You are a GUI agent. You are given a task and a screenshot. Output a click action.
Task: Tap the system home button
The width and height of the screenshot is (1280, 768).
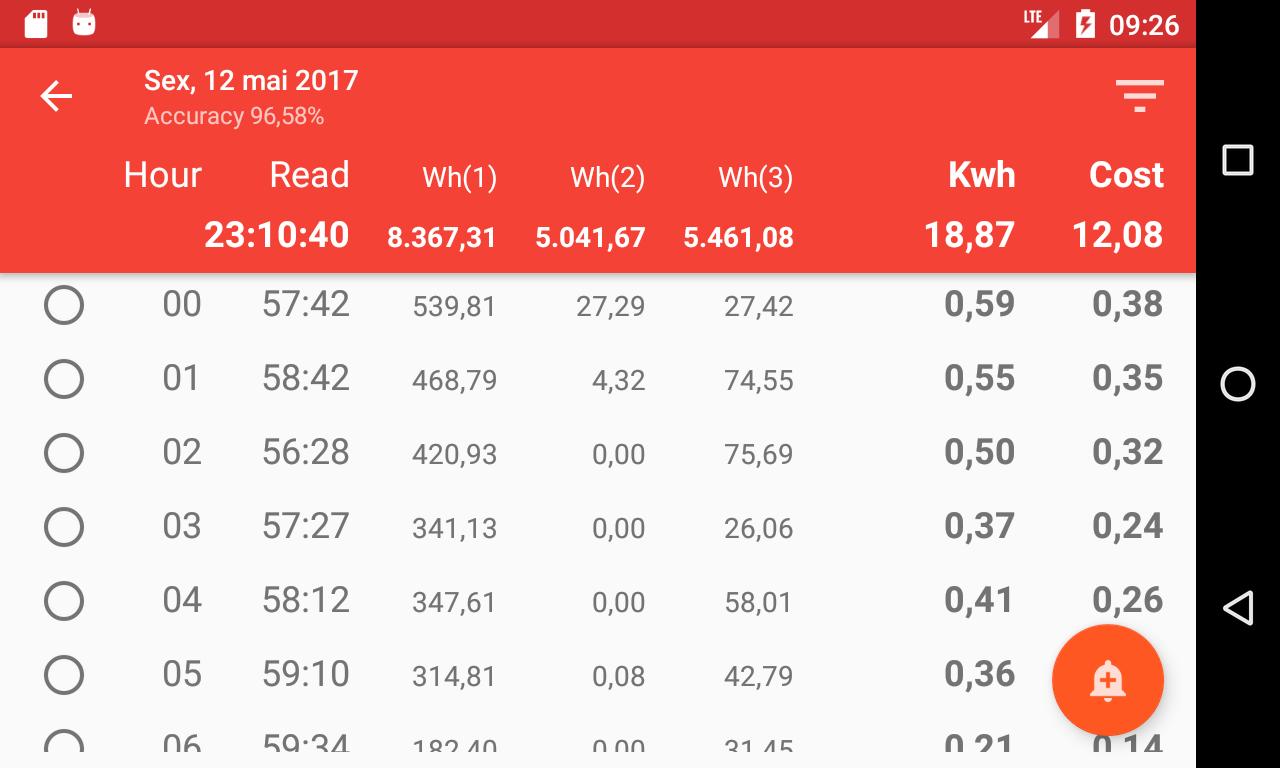pyautogui.click(x=1238, y=384)
